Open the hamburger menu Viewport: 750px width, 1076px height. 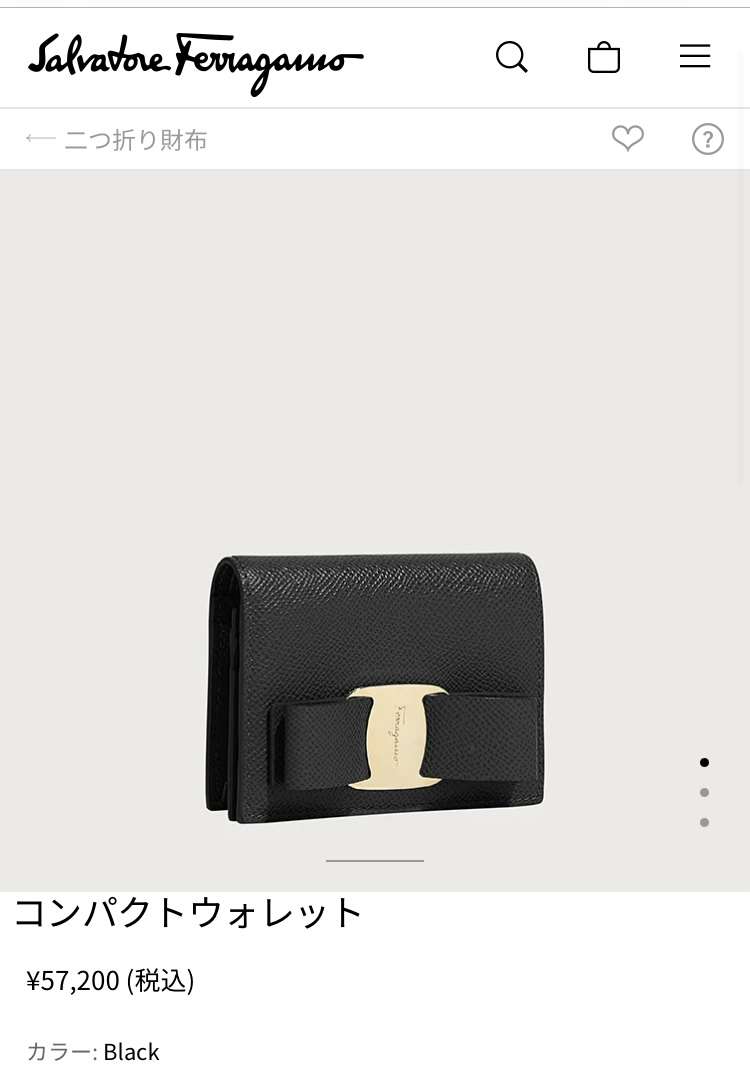pyautogui.click(x=695, y=56)
